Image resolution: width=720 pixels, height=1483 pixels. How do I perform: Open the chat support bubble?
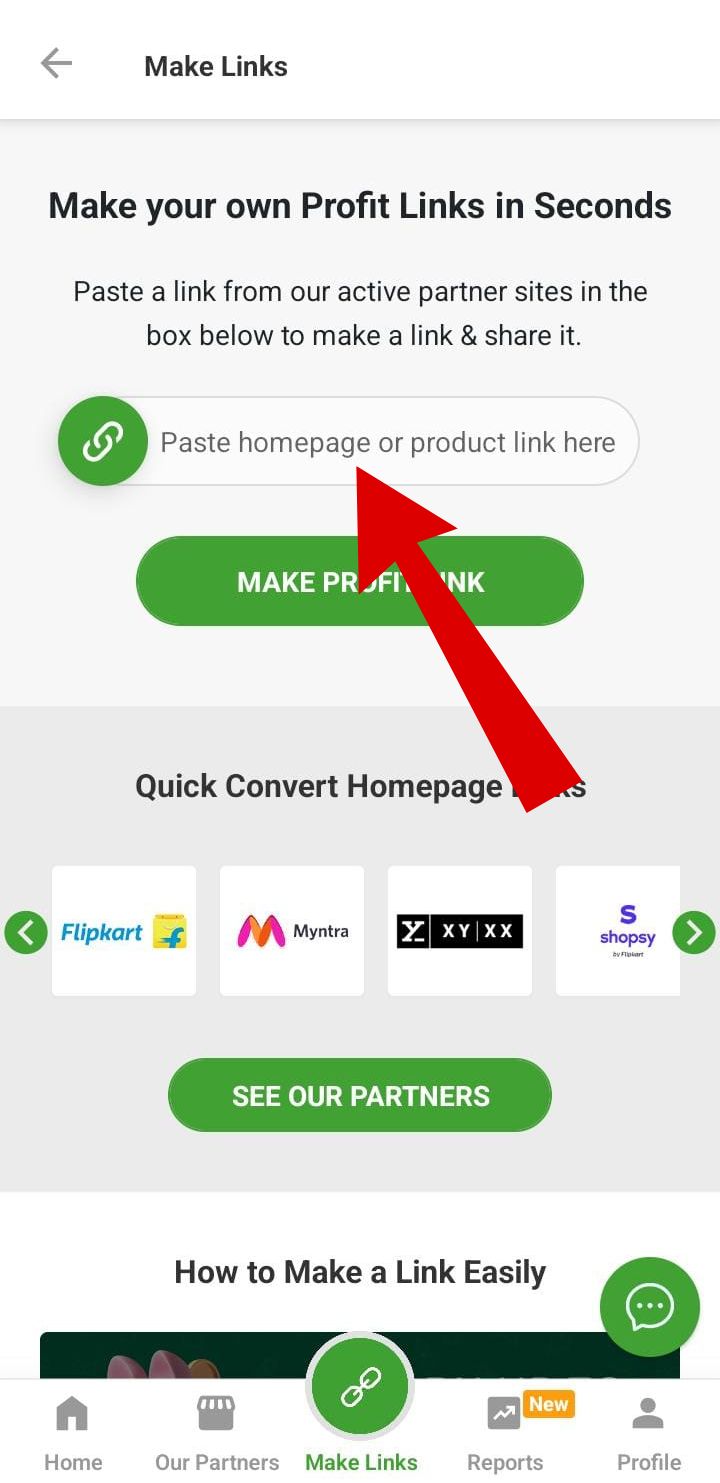click(650, 1306)
